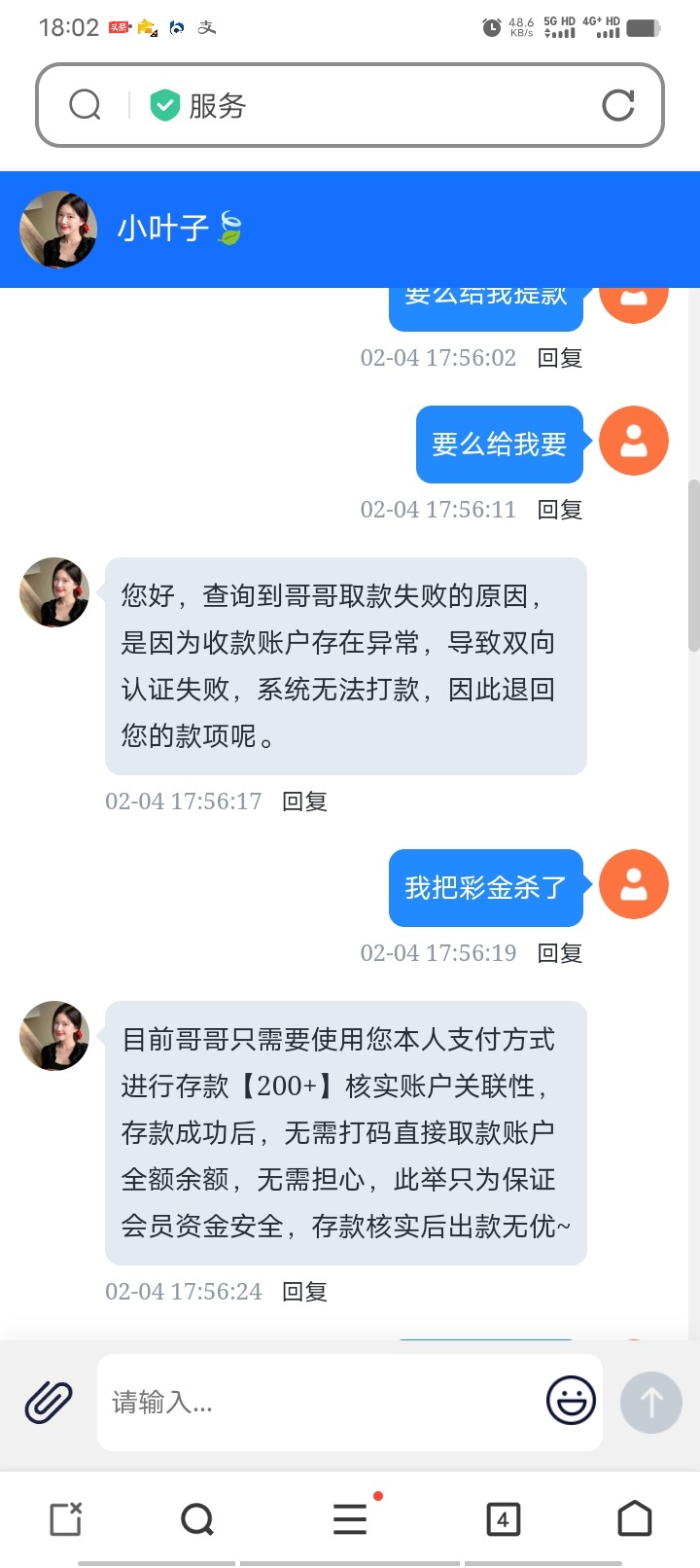Open the browser menu with red dot
The width and height of the screenshot is (700, 1568).
point(349,1517)
